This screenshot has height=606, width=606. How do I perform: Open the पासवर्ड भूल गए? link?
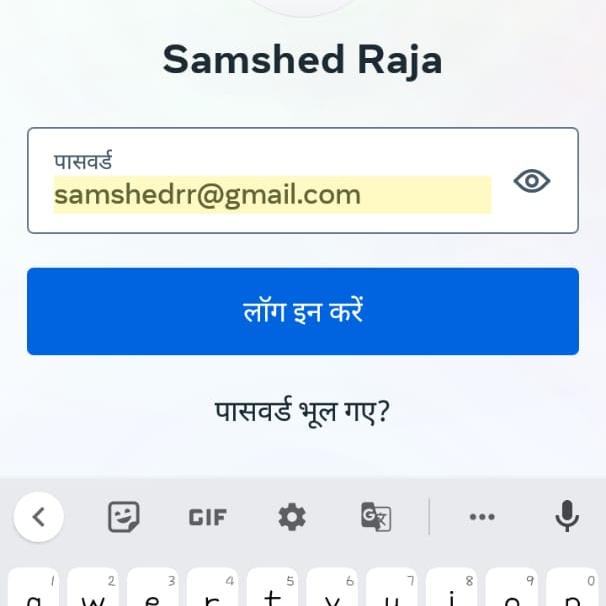tap(302, 410)
